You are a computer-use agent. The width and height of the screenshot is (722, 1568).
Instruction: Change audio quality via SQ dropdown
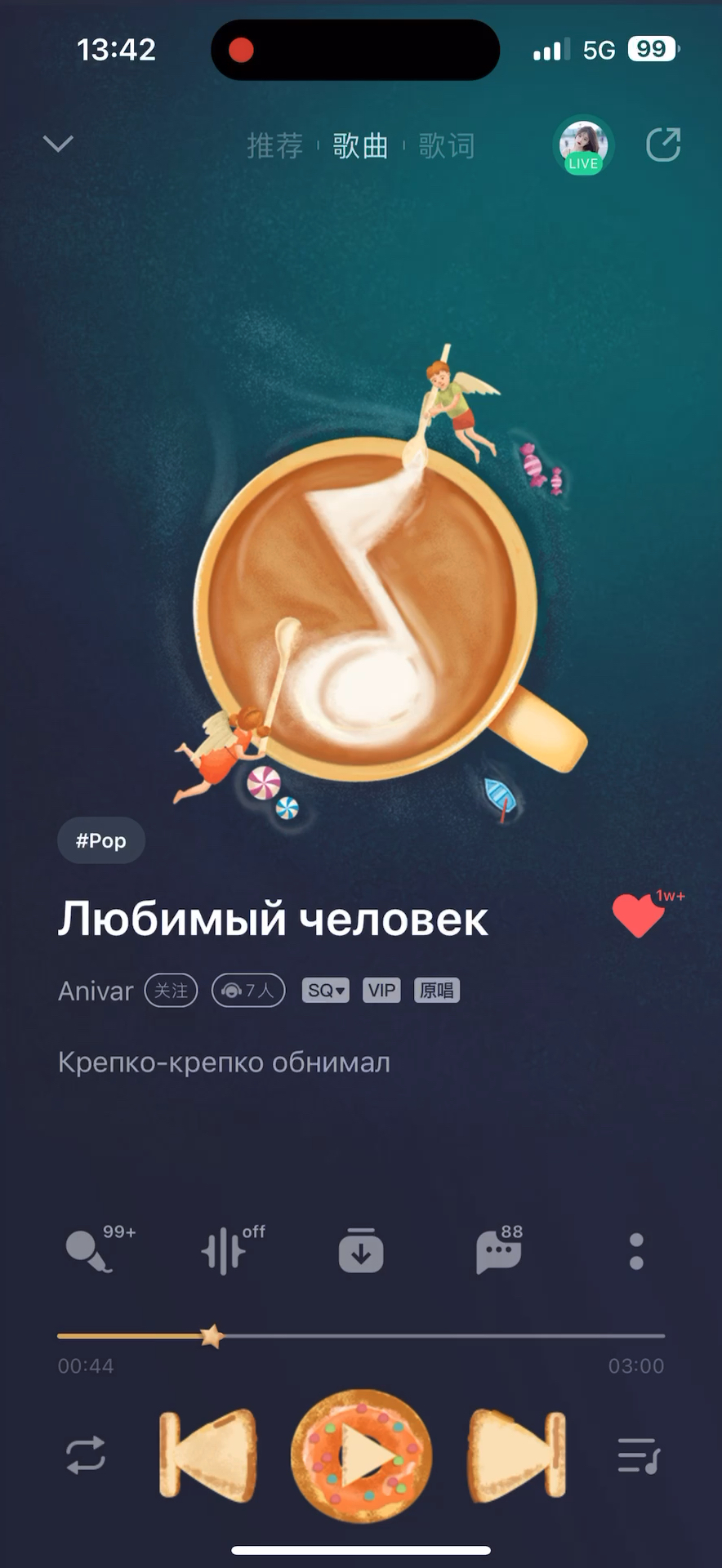[326, 991]
